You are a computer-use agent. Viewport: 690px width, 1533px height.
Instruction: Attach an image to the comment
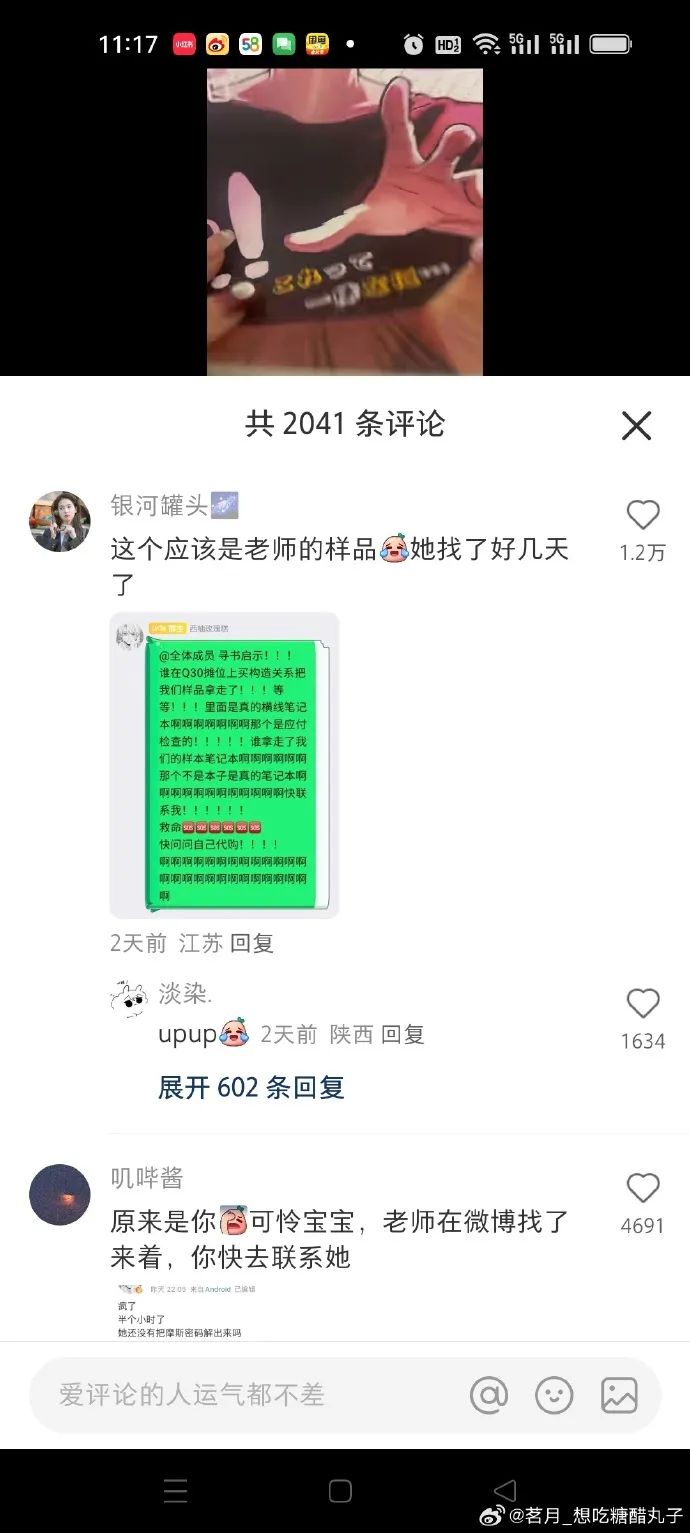[x=619, y=1395]
